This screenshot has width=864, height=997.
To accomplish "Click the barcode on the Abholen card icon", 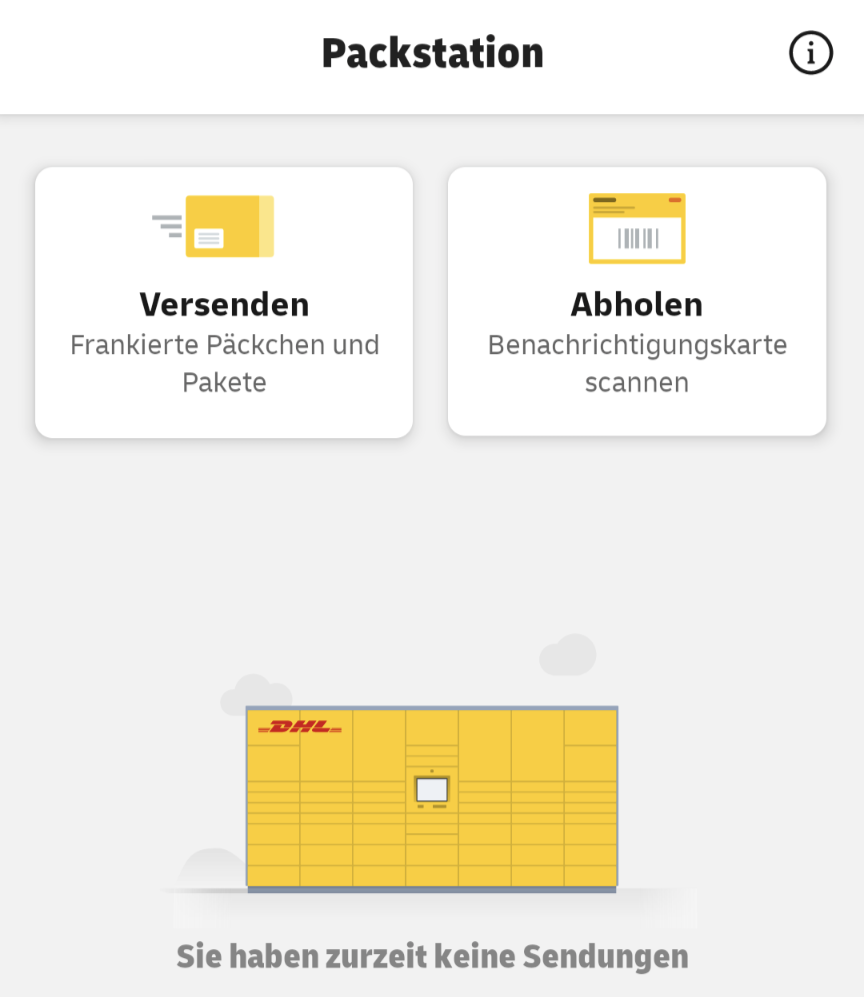I will click(637, 239).
